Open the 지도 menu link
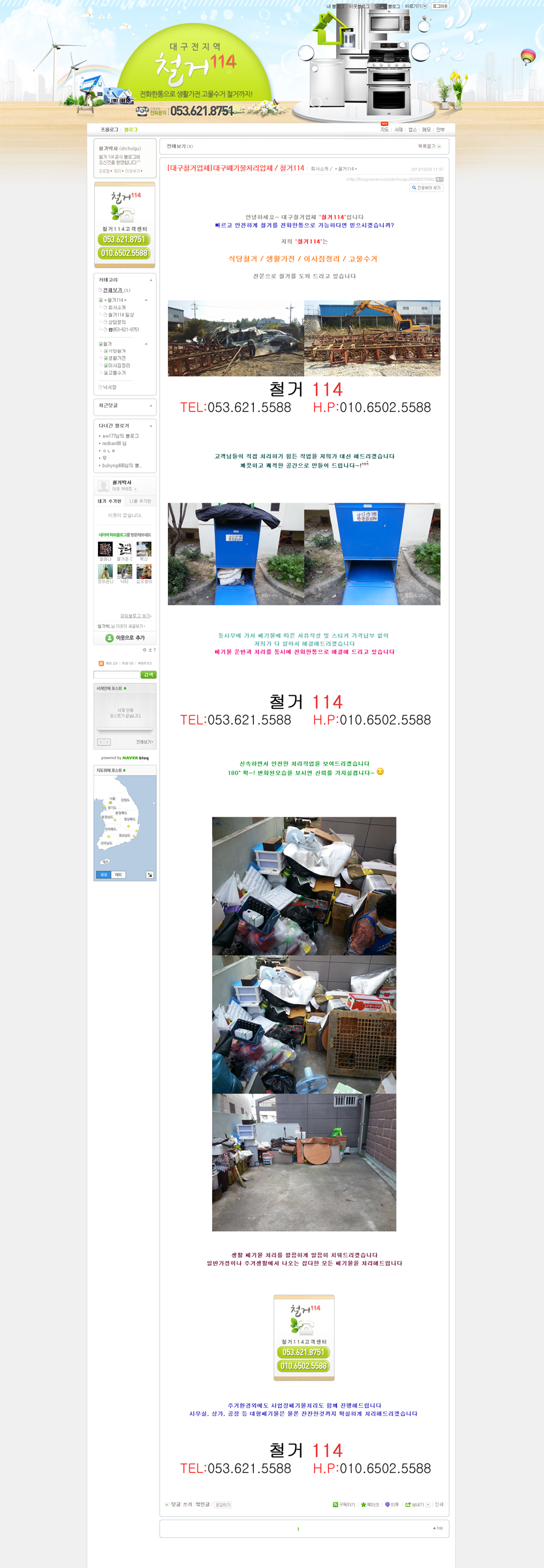544x1568 pixels. coord(384,129)
